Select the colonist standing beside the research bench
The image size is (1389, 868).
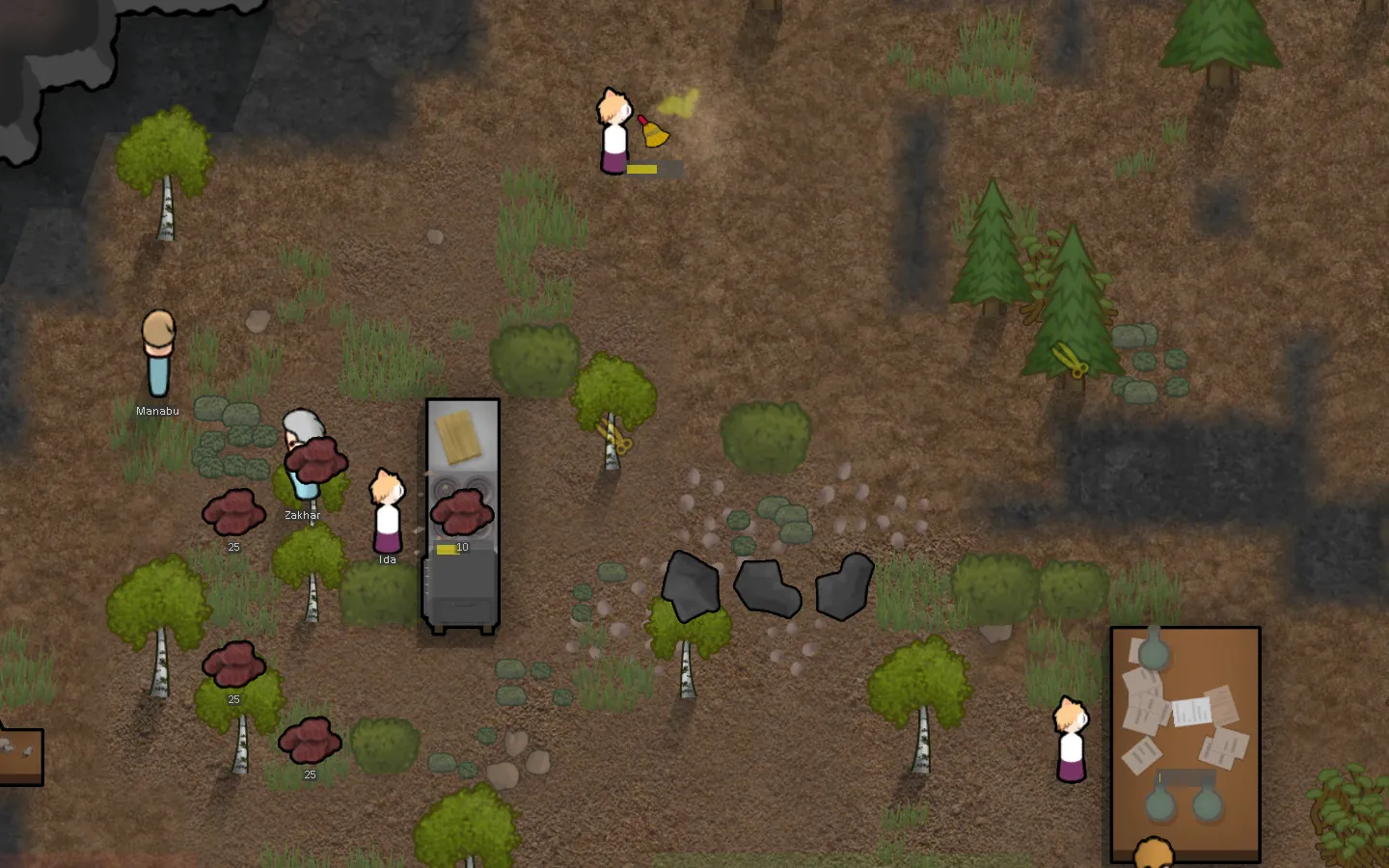coord(1072,739)
